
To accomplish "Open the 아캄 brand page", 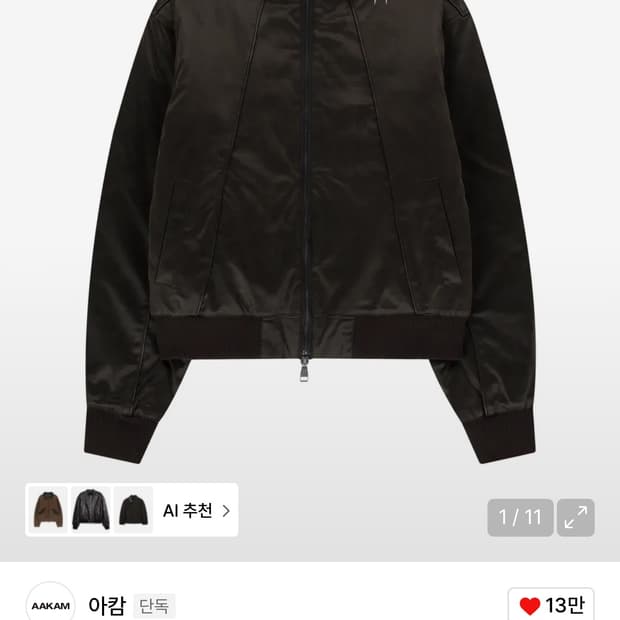I will (106, 606).
